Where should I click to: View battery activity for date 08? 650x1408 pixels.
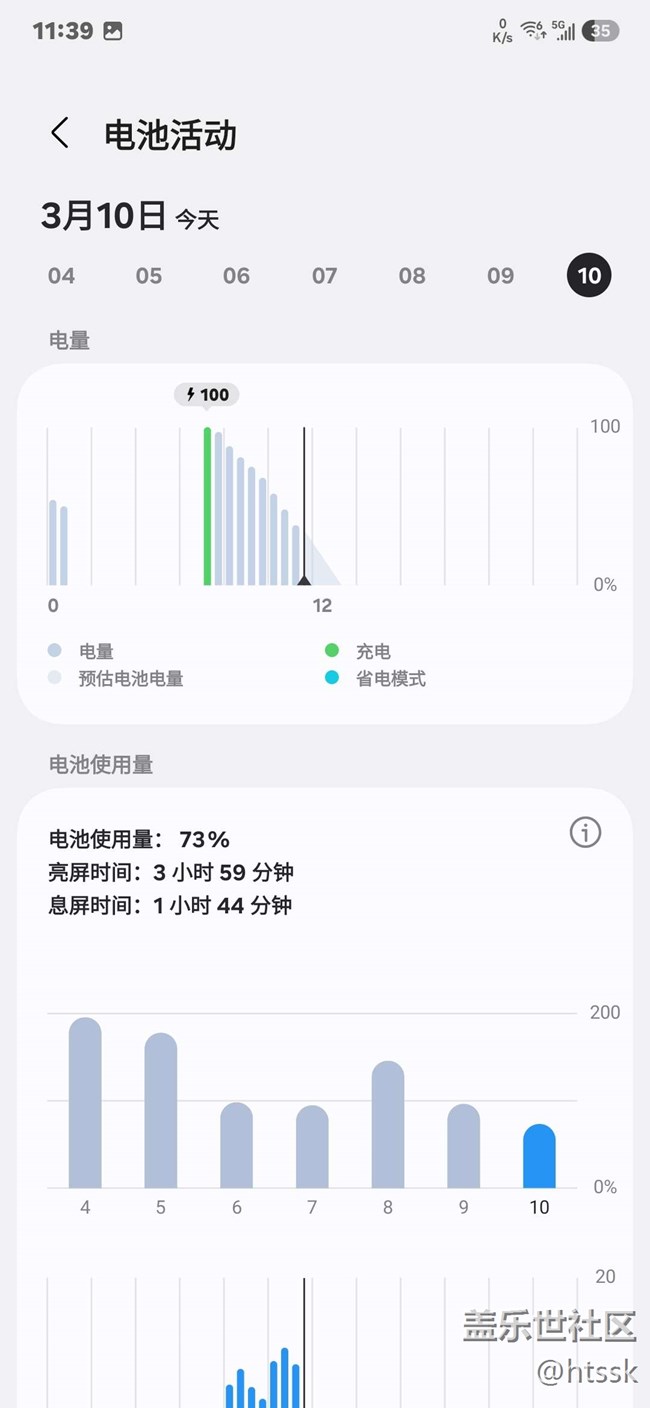(412, 275)
